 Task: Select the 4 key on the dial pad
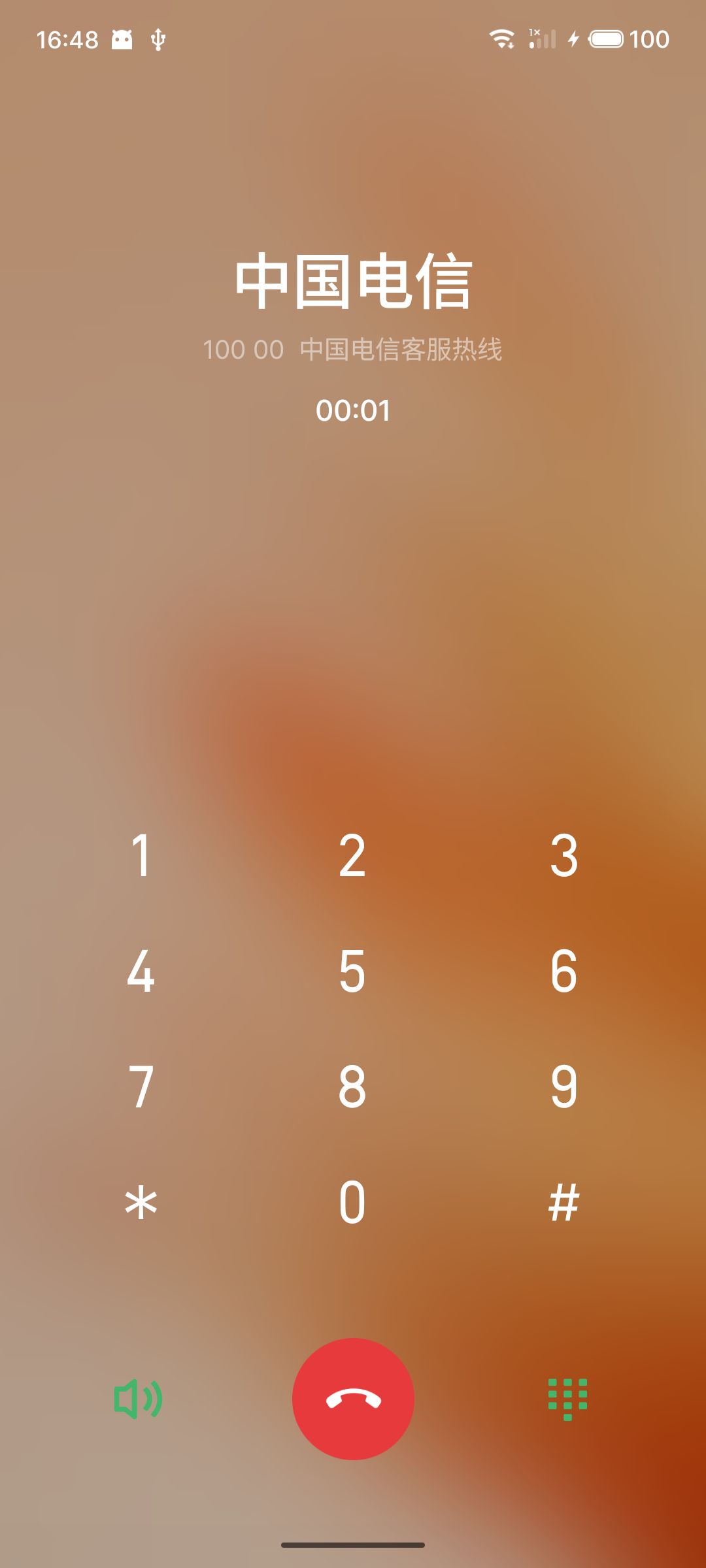[x=141, y=971]
